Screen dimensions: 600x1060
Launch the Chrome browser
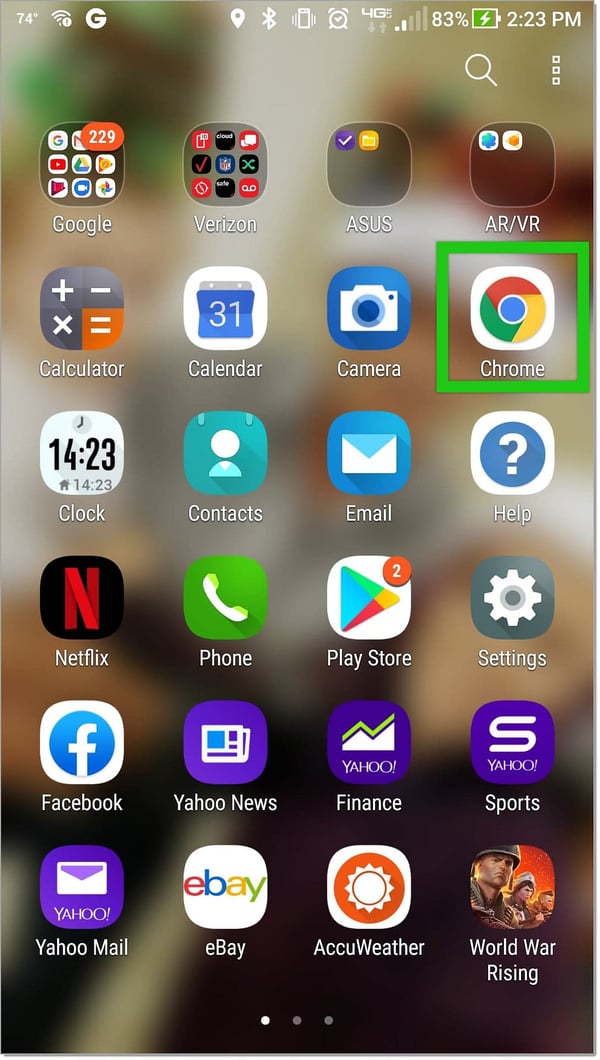pos(512,308)
